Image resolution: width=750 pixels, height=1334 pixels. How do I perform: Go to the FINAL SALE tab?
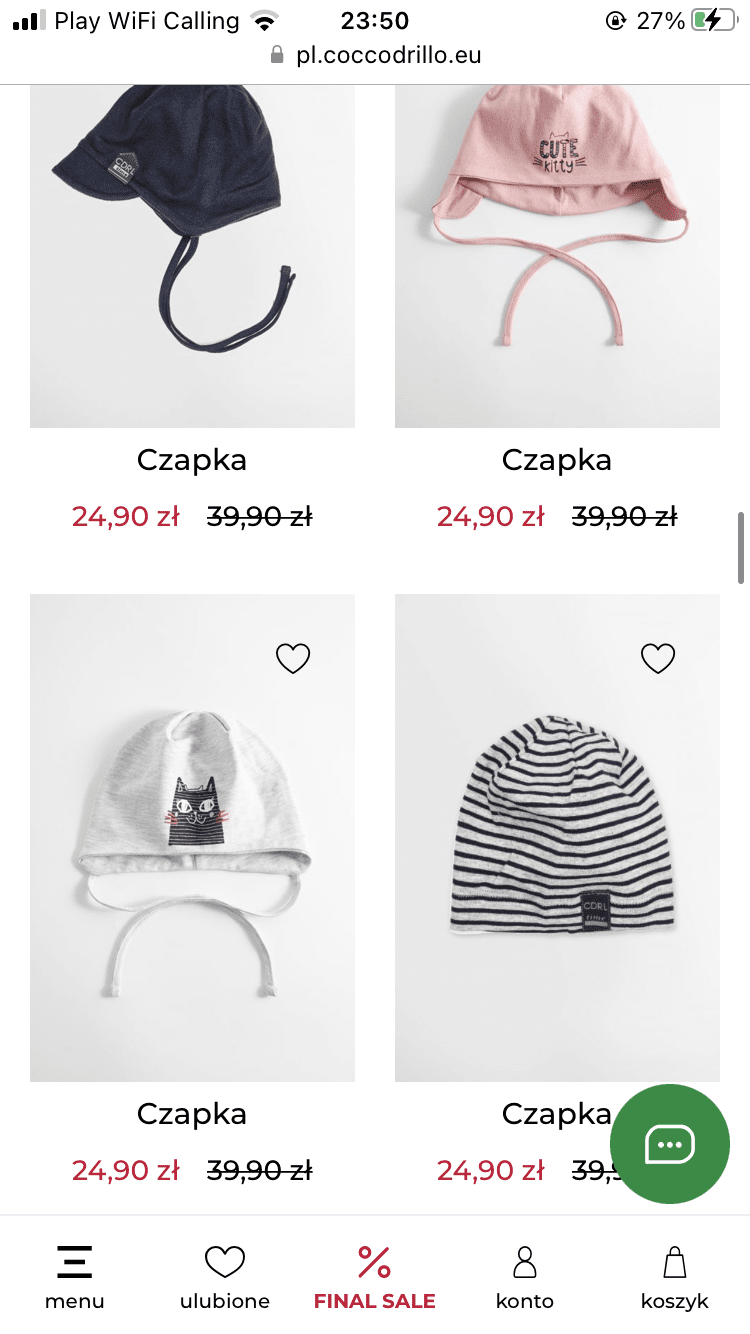tap(375, 1276)
